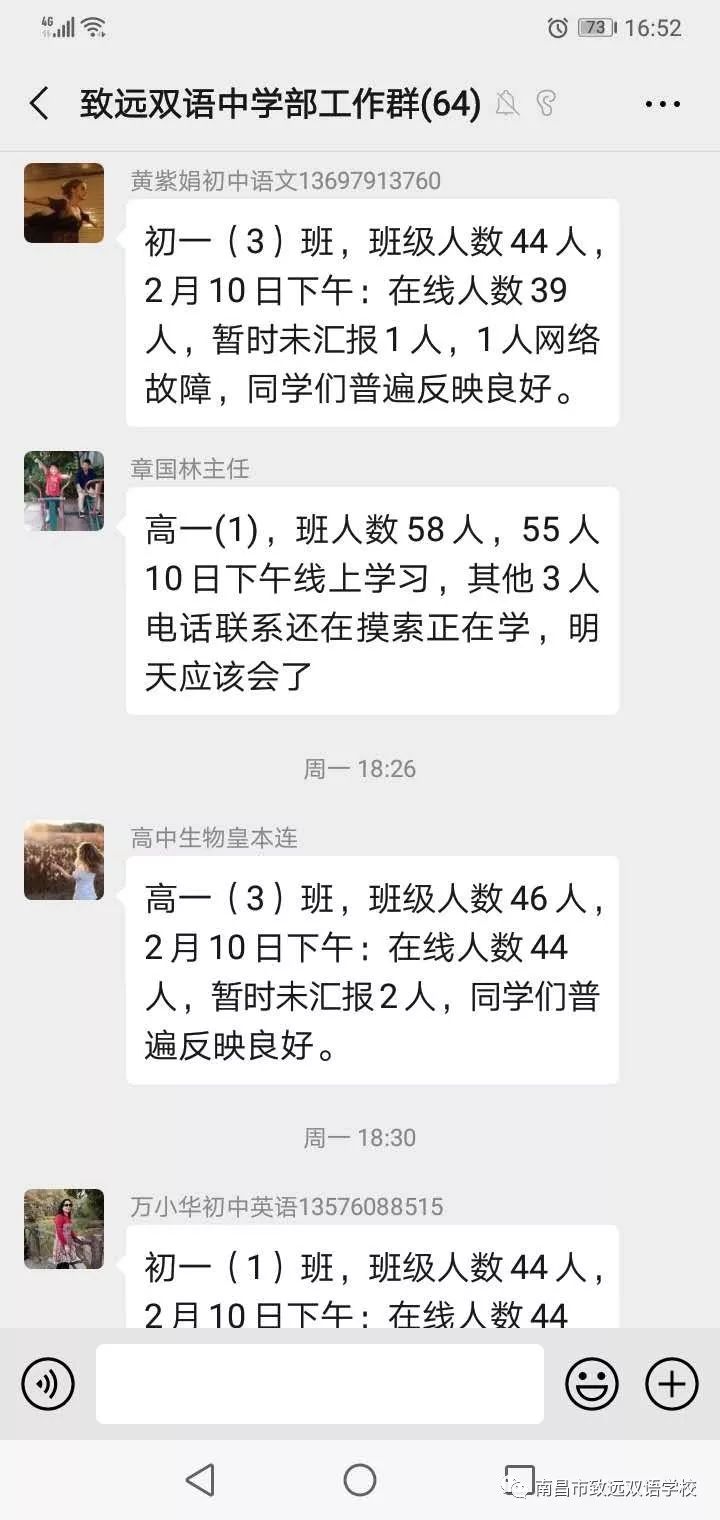The height and width of the screenshot is (1520, 720).
Task: Open 高中生物皇本连's avatar profile
Action: [64, 860]
